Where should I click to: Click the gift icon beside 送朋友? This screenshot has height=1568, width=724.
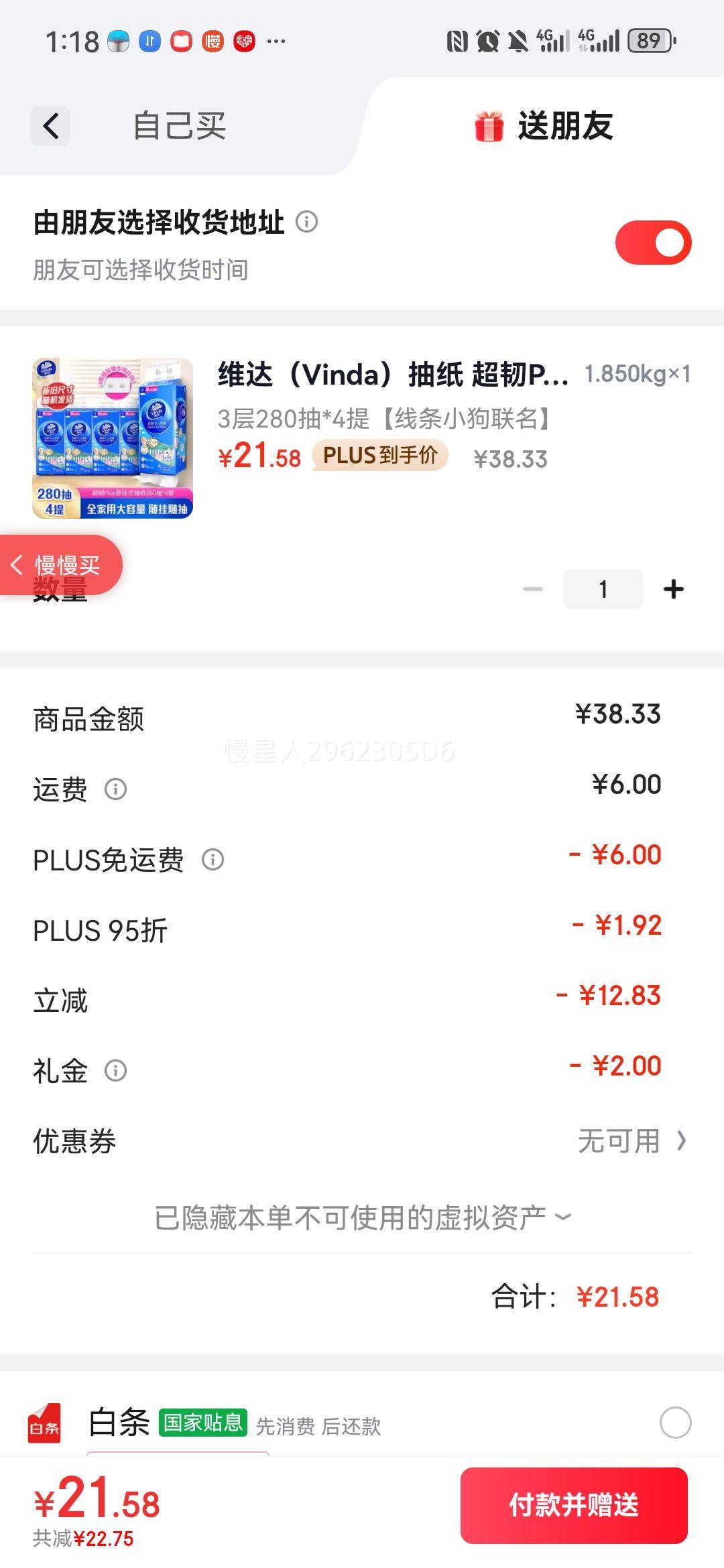click(x=488, y=126)
